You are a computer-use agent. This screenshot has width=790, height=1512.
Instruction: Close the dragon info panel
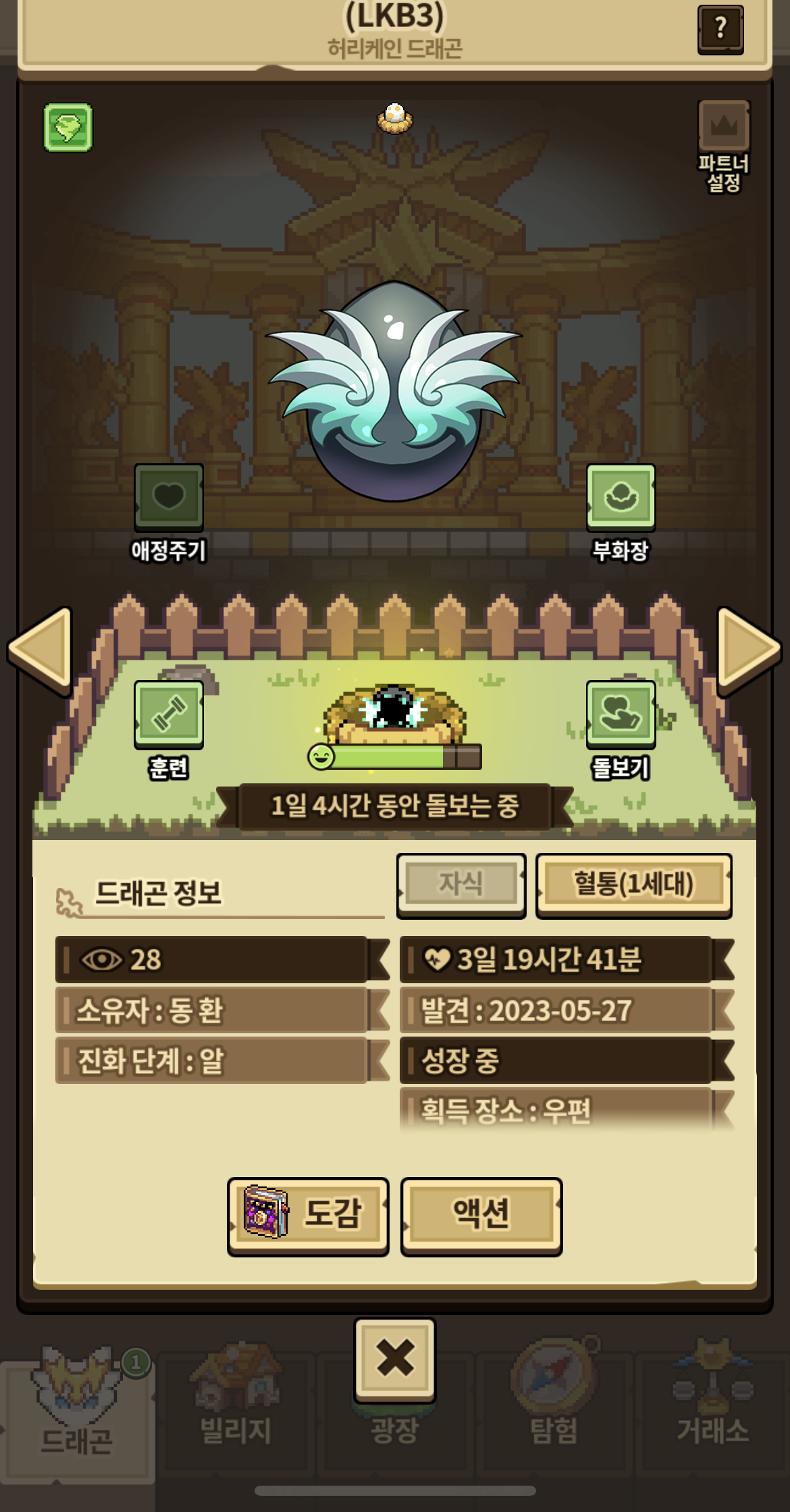coord(395,1359)
